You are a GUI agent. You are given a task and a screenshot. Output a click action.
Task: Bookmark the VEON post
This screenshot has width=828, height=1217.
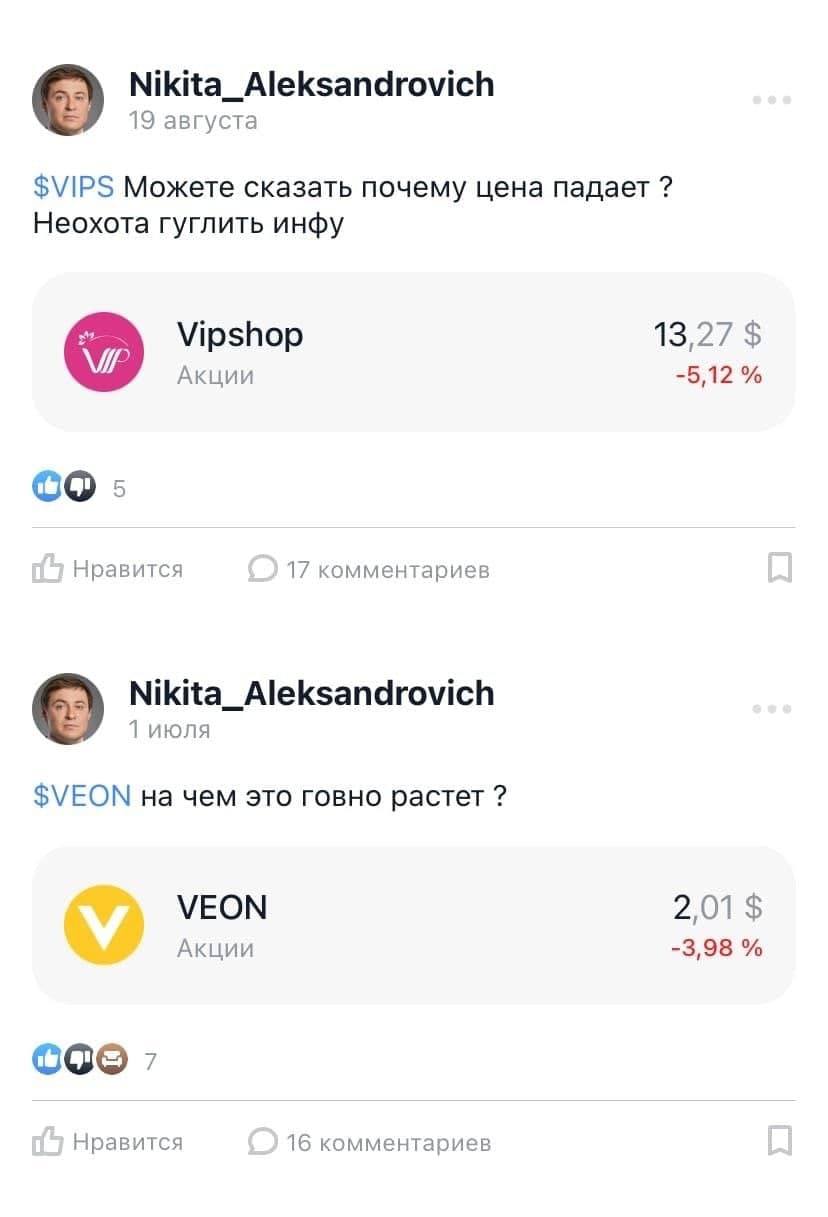[x=779, y=1141]
